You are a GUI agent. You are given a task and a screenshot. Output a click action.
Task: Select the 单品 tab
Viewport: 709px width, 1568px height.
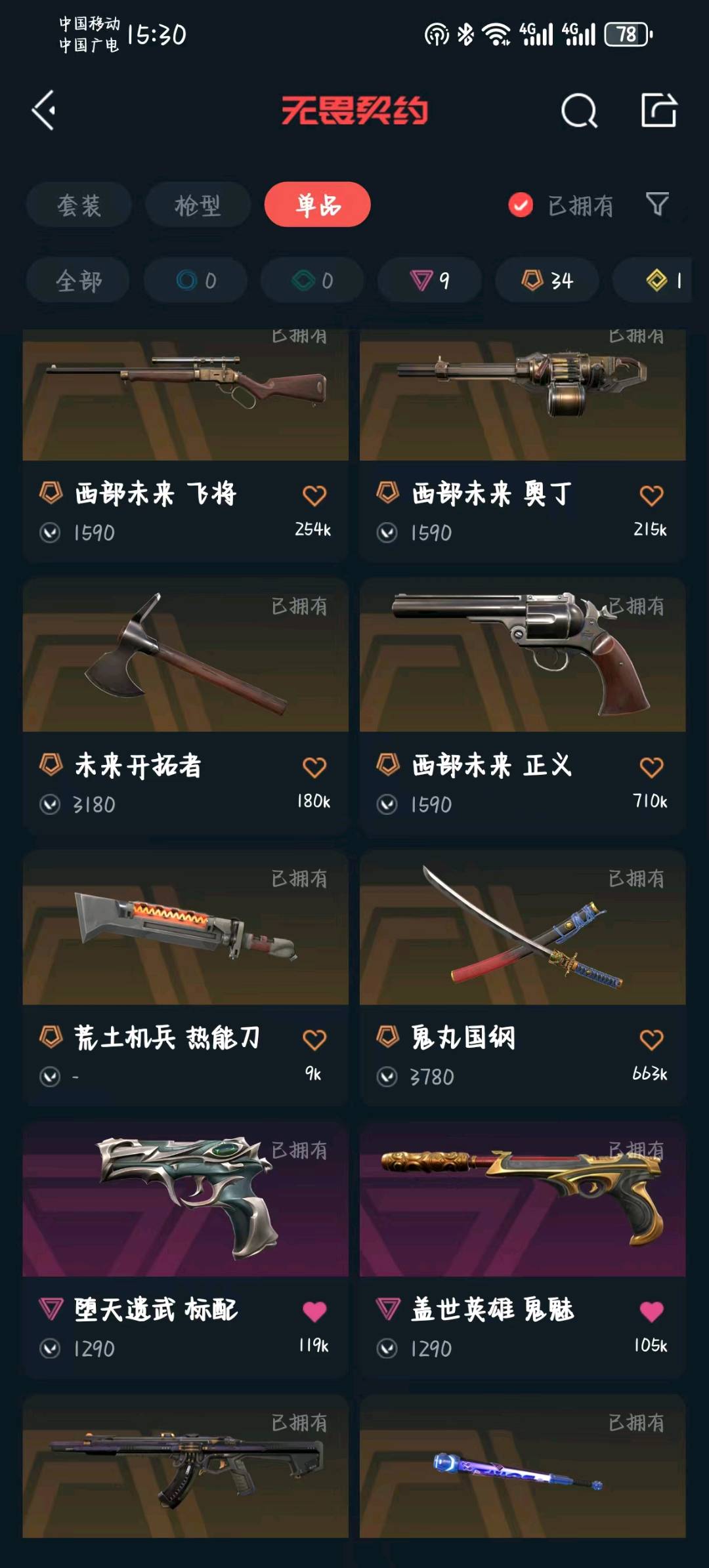(318, 205)
